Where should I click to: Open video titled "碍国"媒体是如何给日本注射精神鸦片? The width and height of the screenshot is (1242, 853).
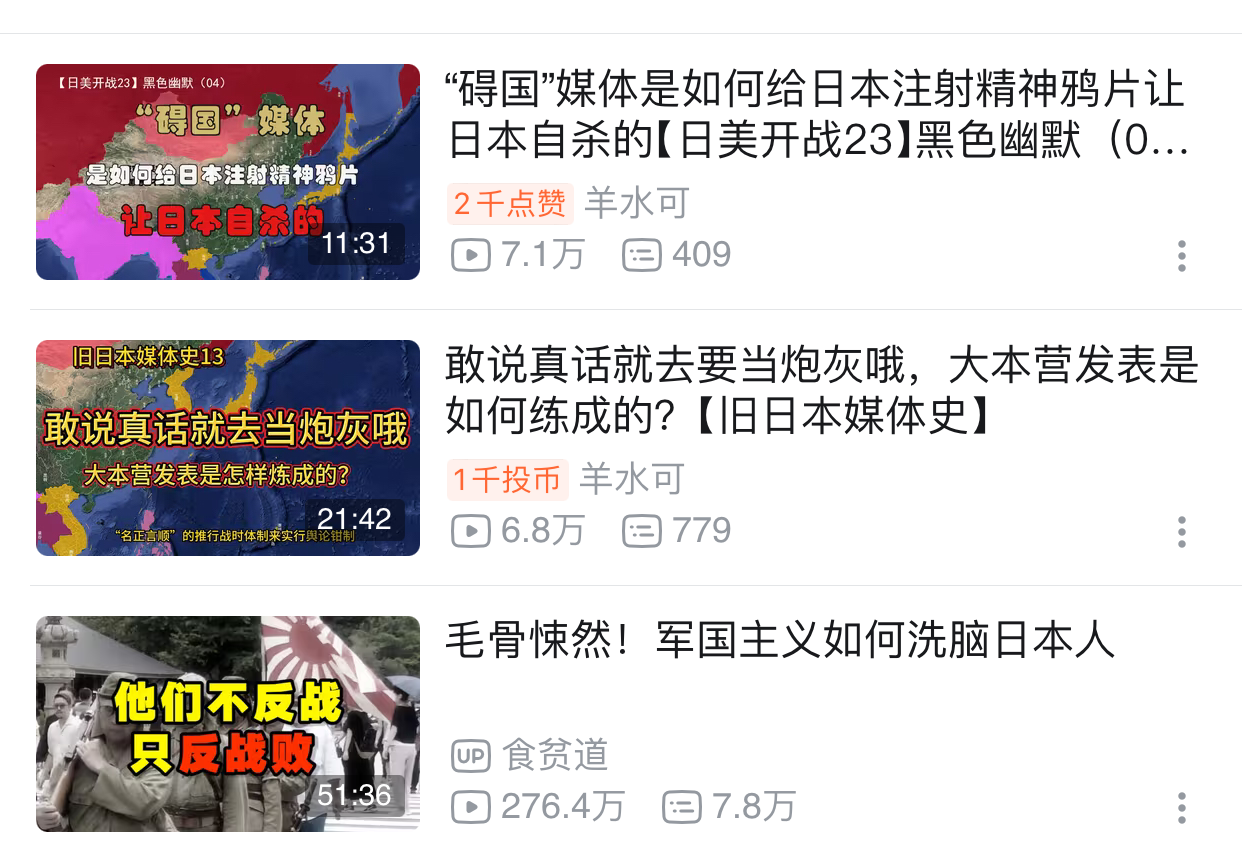[815, 115]
